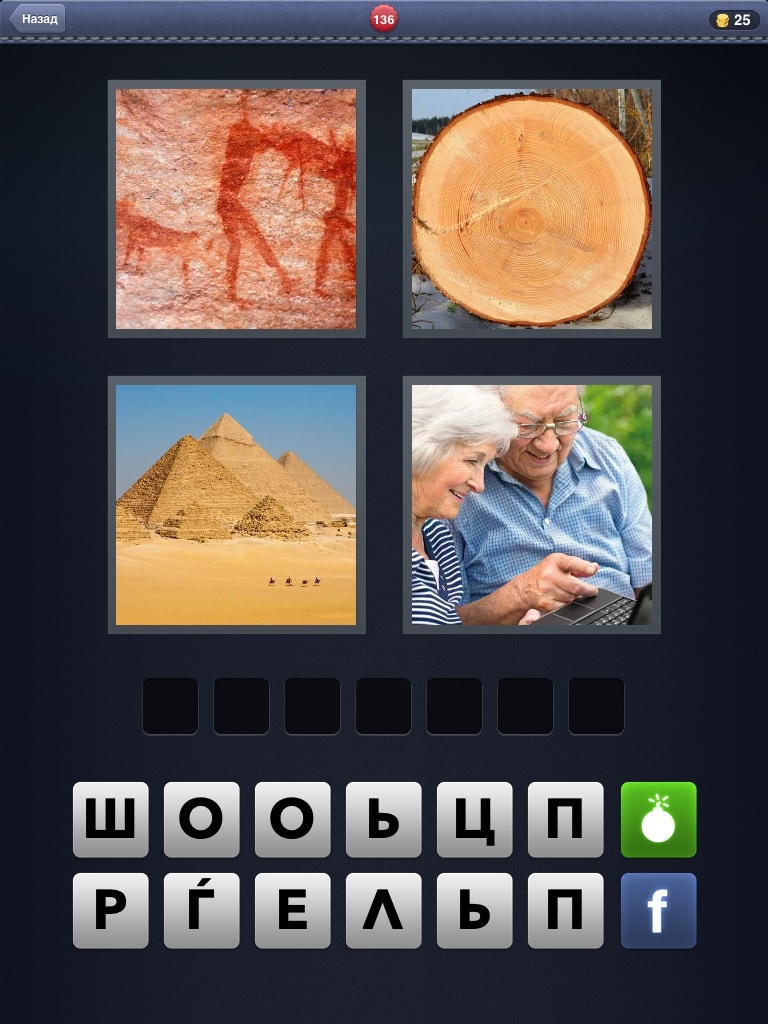Ask friends via the Facebook button
The image size is (768, 1024).
[658, 911]
